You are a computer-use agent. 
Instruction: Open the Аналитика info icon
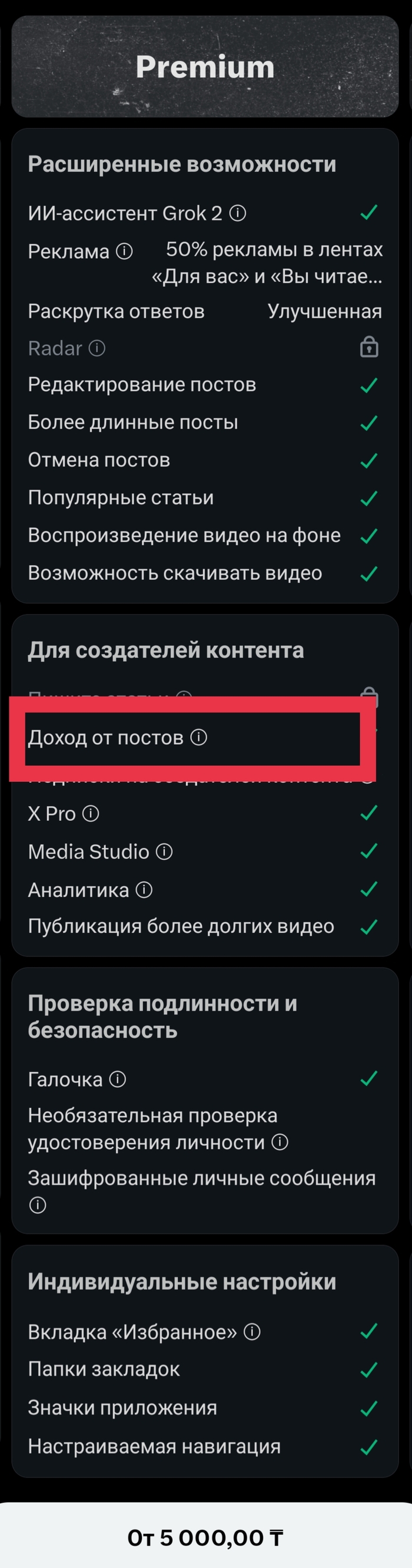click(x=144, y=889)
